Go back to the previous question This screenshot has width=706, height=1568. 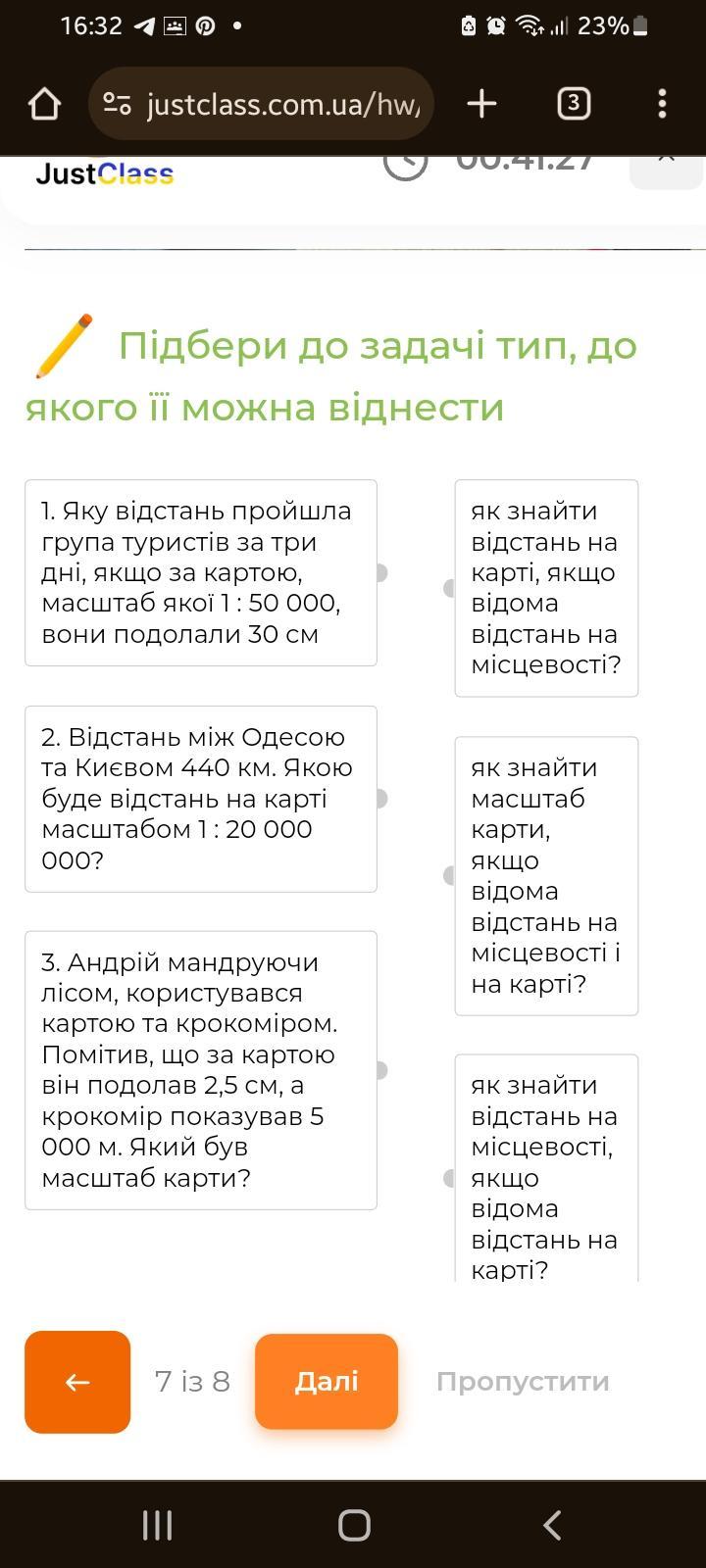(77, 1382)
